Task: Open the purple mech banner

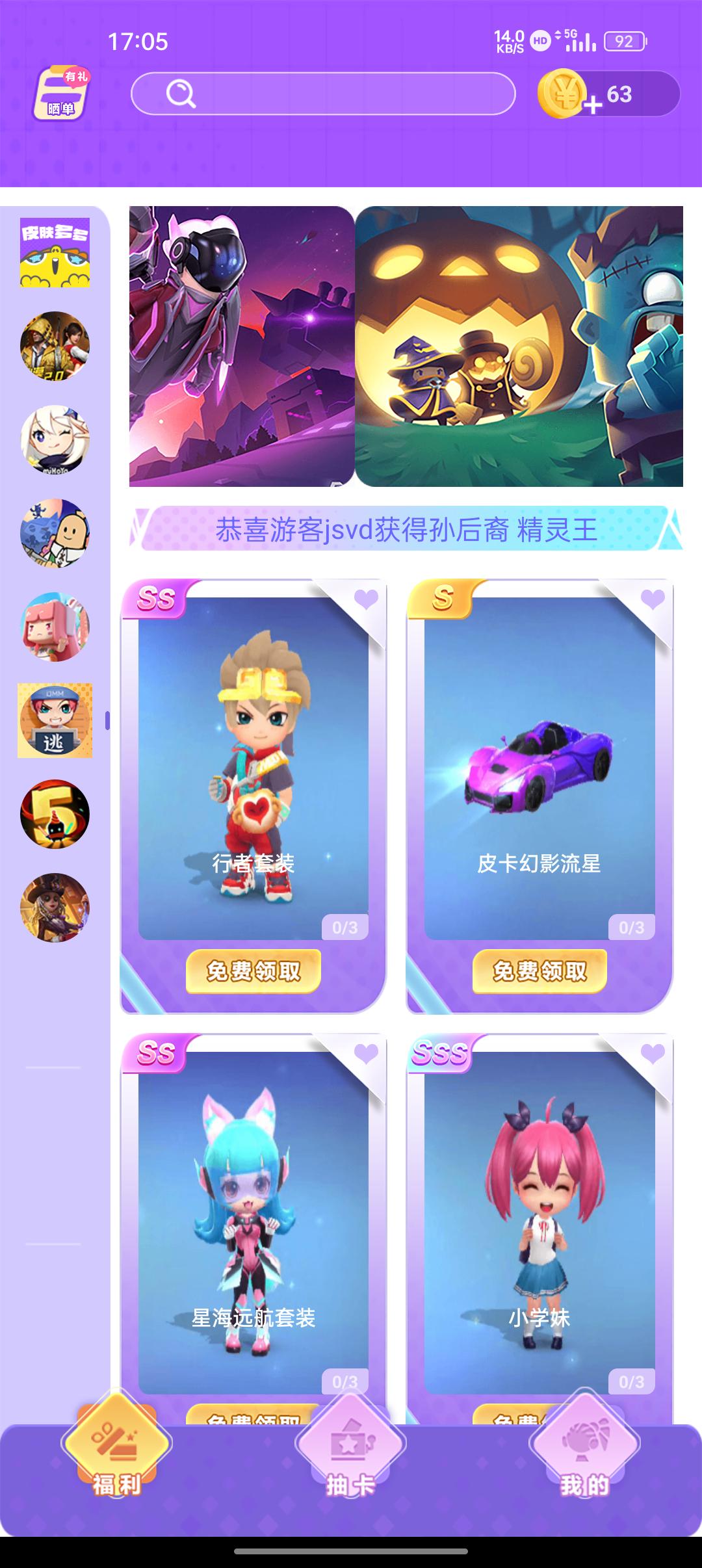Action: (241, 346)
